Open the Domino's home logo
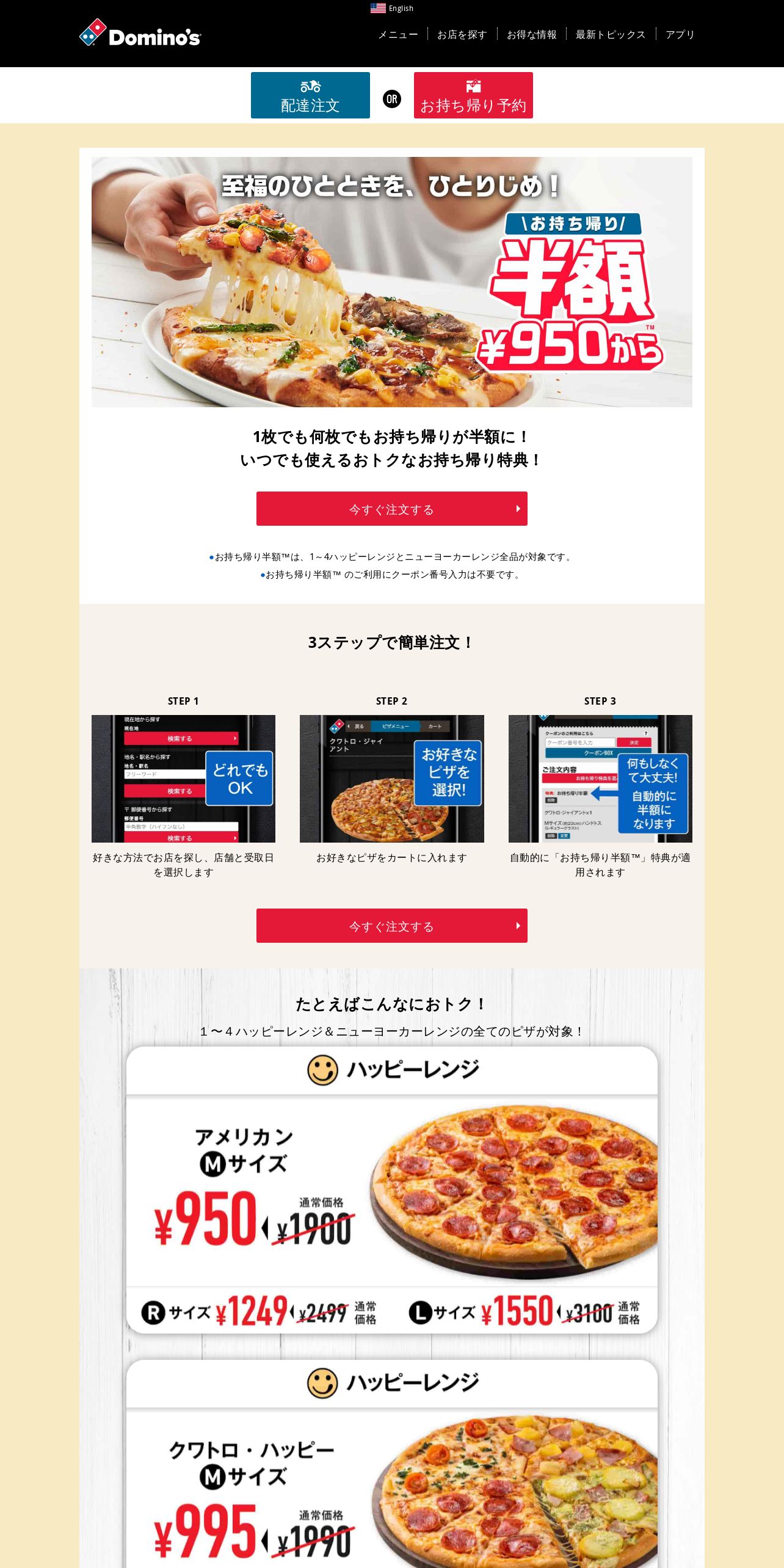The height and width of the screenshot is (1568, 784). click(140, 34)
